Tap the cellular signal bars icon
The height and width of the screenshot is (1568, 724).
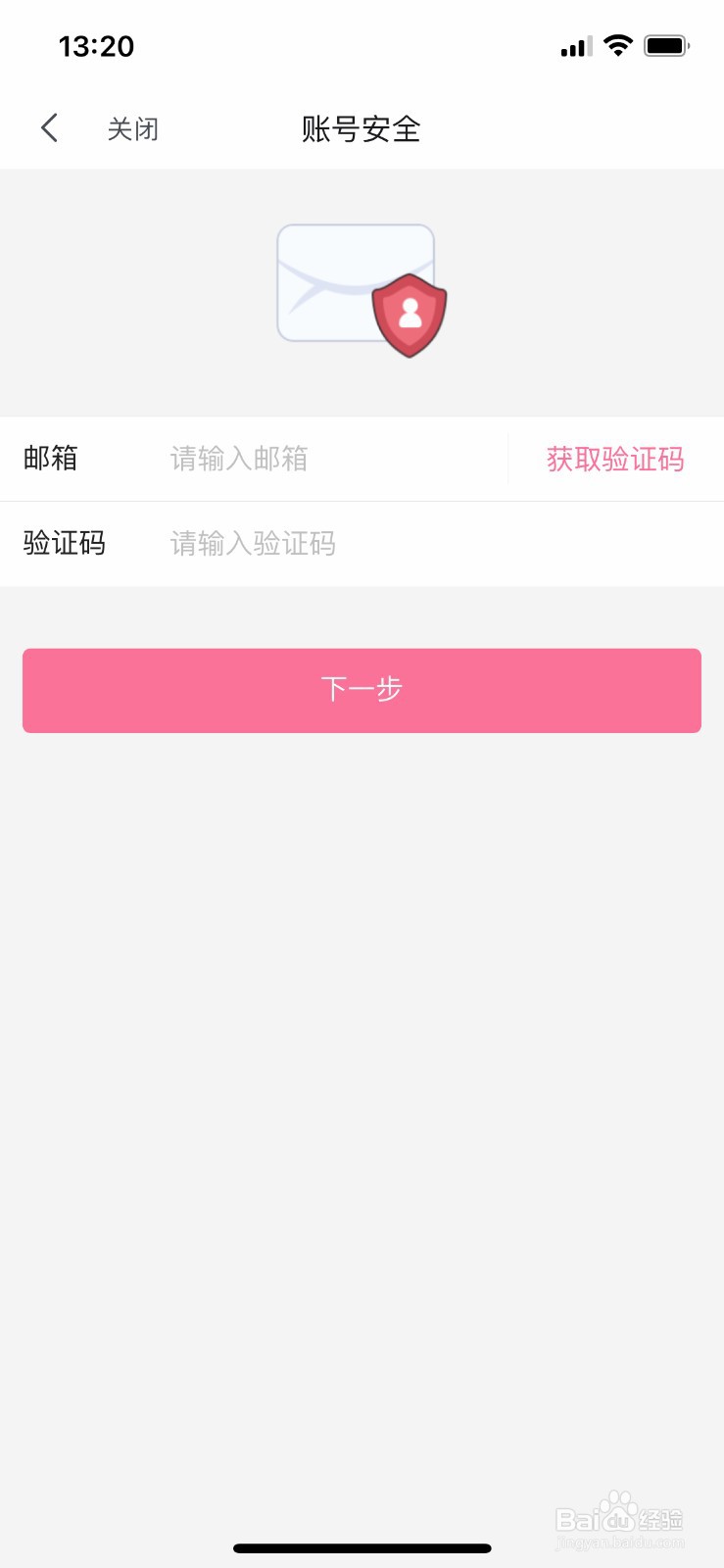[x=571, y=45]
